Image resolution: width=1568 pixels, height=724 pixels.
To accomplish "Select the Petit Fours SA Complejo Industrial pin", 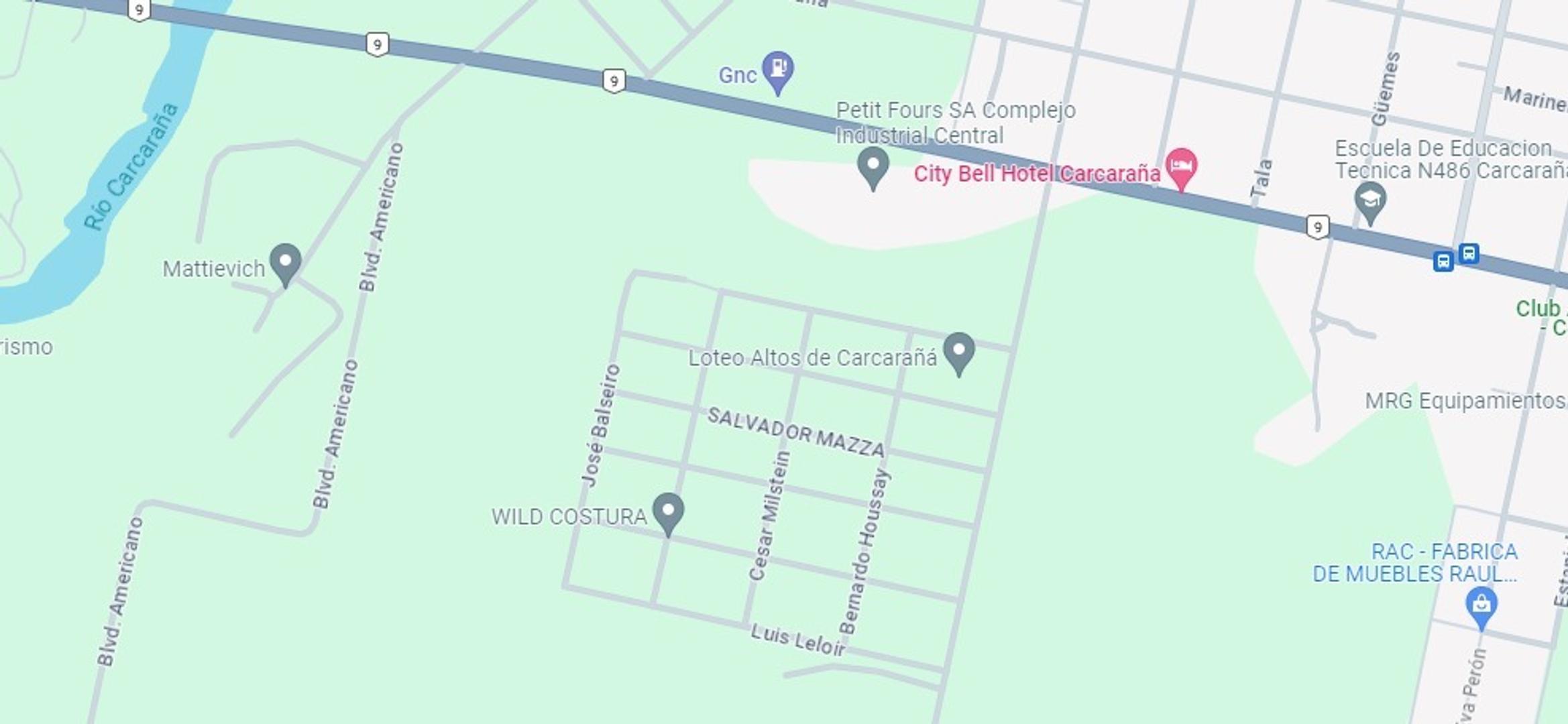I will pyautogui.click(x=873, y=166).
